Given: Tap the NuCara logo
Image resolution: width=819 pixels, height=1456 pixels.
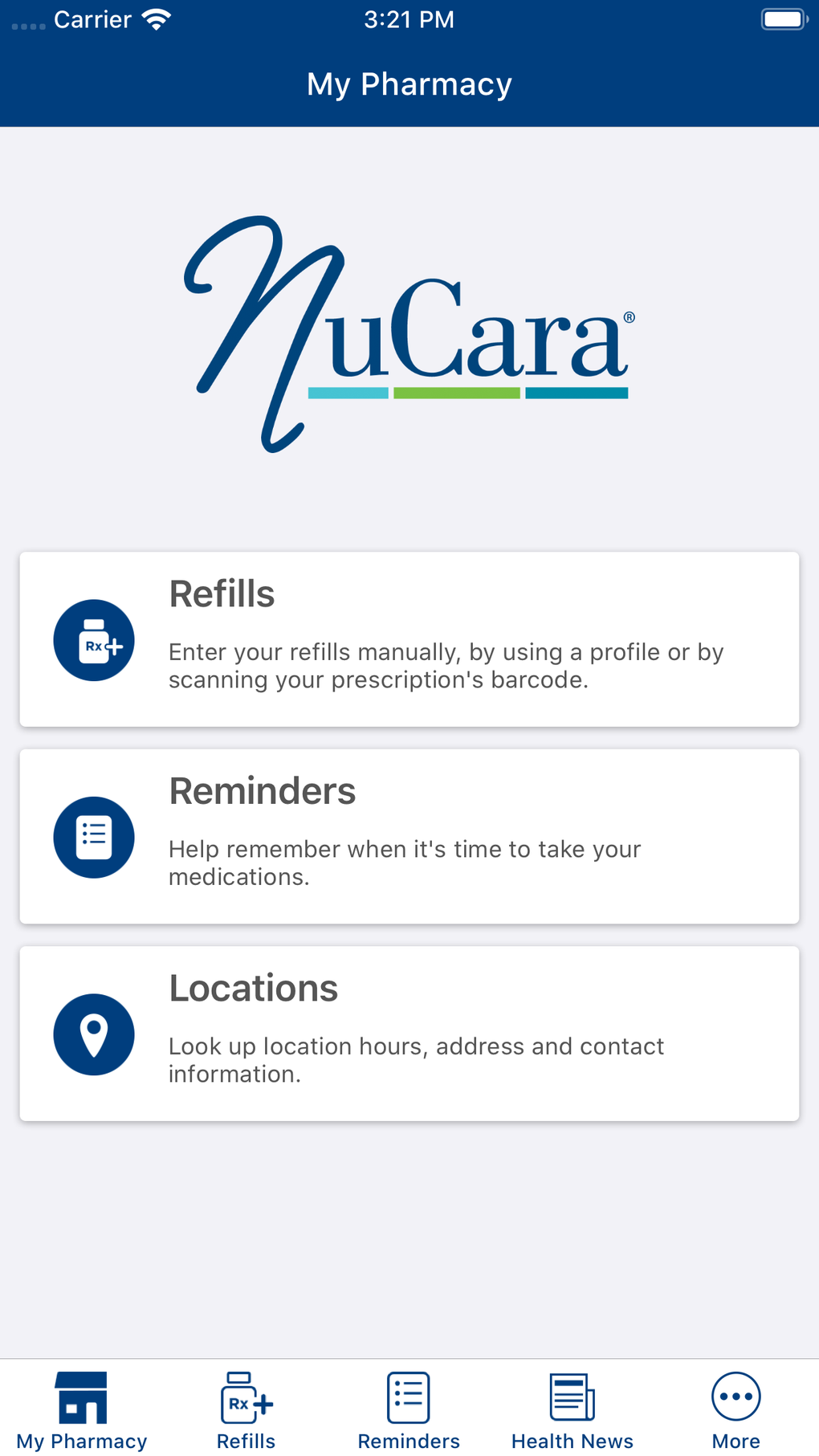Looking at the screenshot, I should click(408, 333).
